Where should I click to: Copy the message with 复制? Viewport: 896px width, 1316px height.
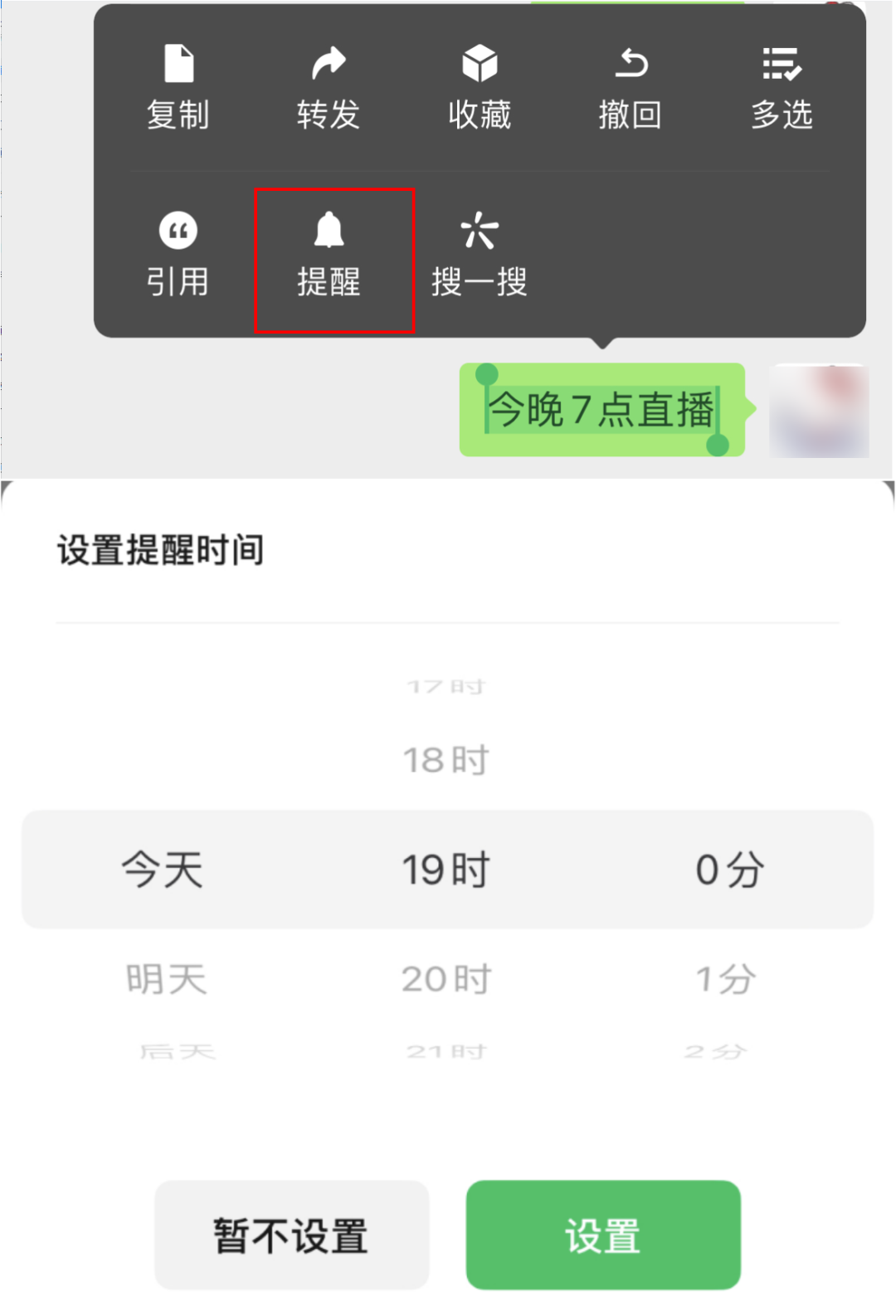[178, 88]
